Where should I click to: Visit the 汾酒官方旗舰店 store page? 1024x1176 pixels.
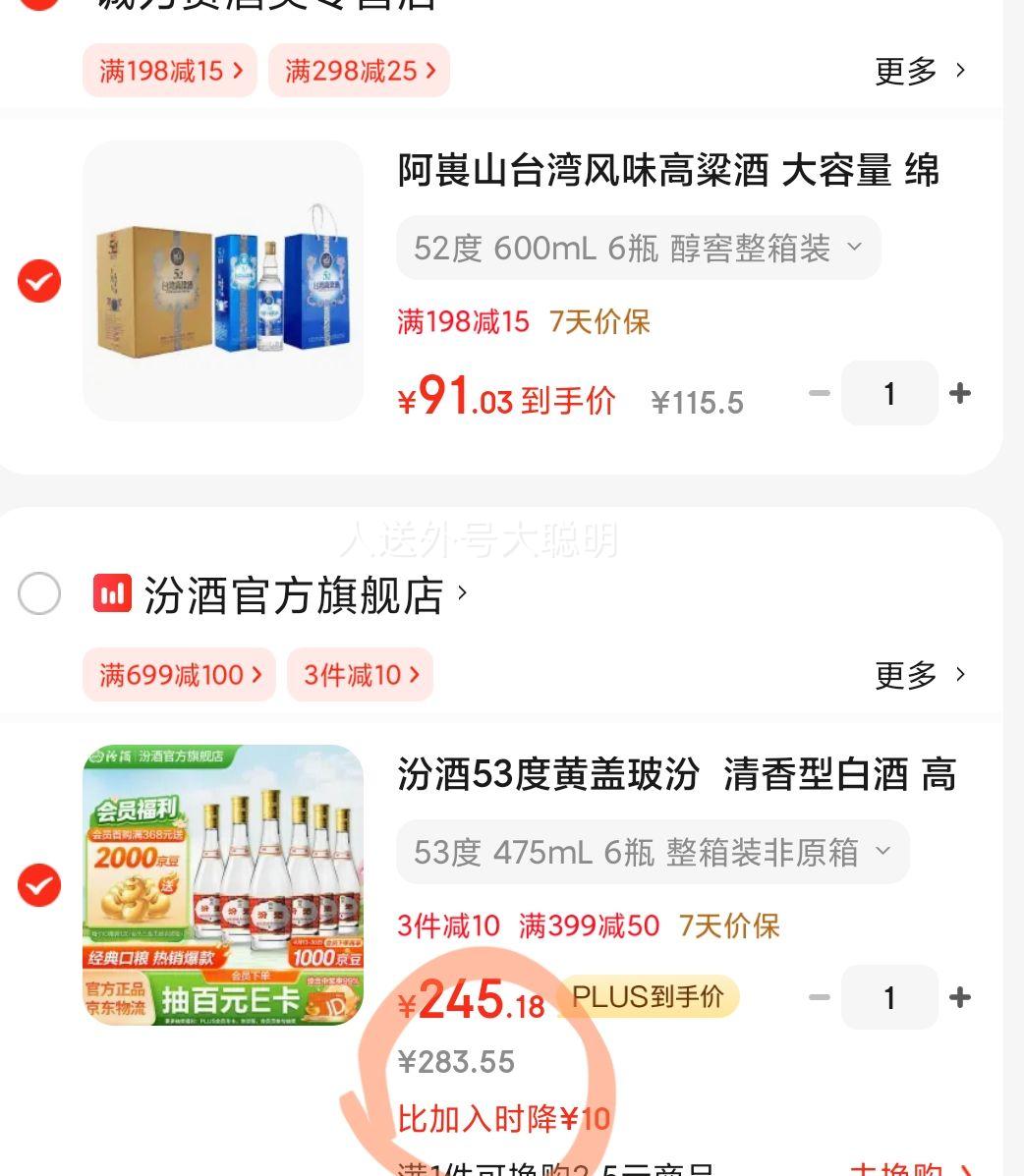tap(294, 595)
